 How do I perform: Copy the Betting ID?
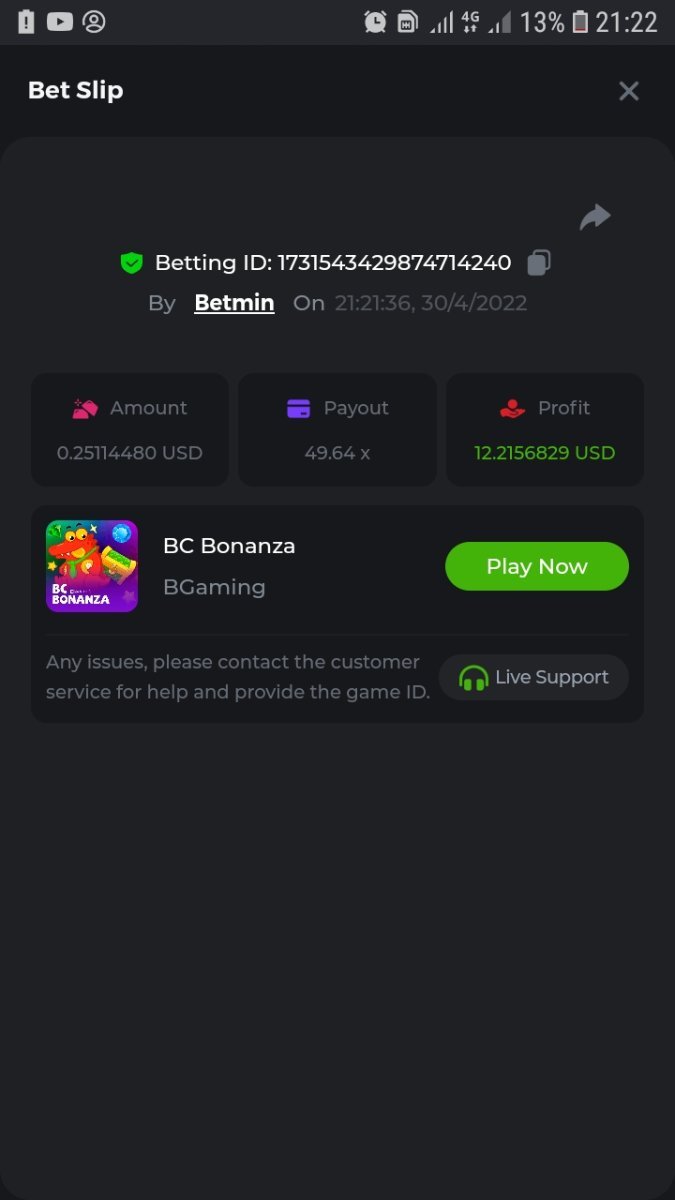pos(539,263)
